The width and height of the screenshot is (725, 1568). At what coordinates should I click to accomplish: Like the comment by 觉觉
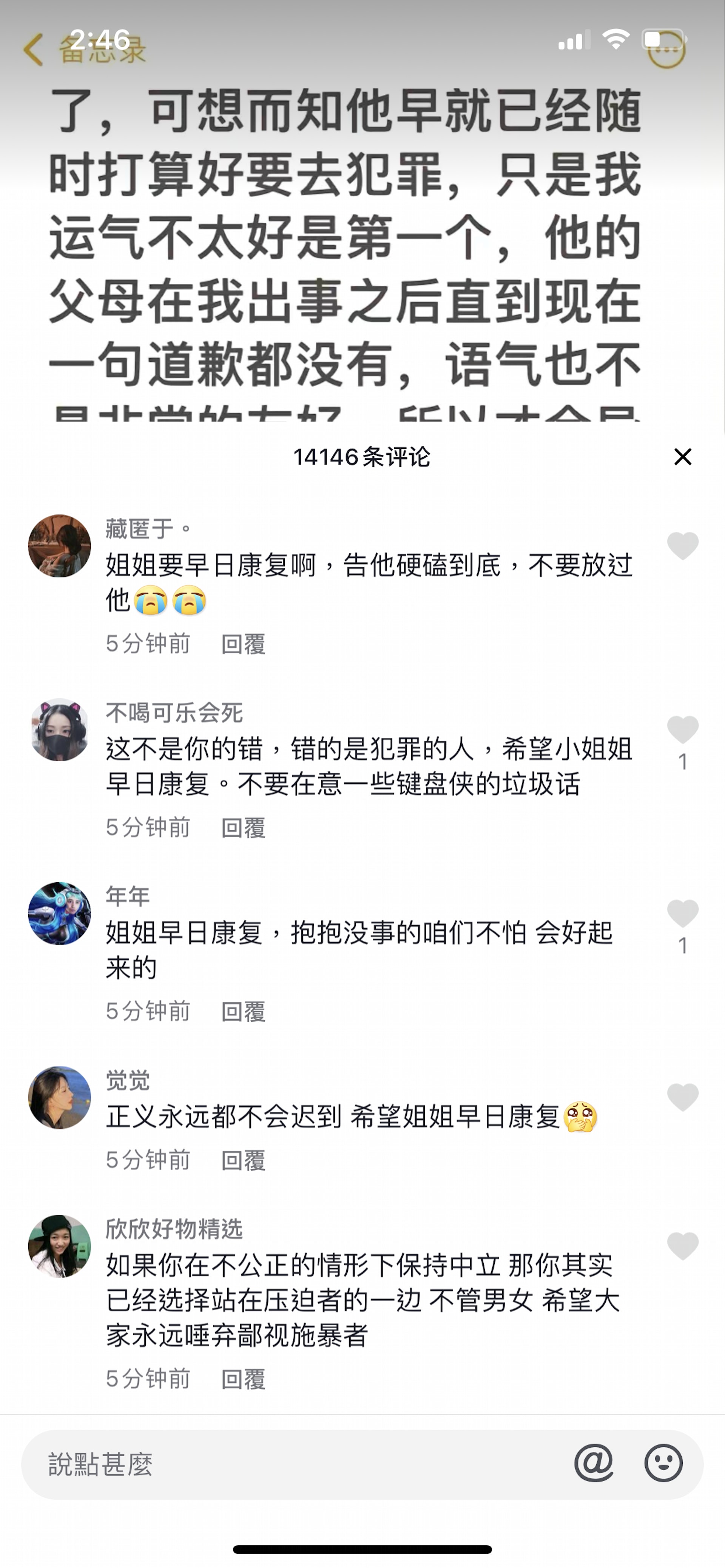point(682,1097)
